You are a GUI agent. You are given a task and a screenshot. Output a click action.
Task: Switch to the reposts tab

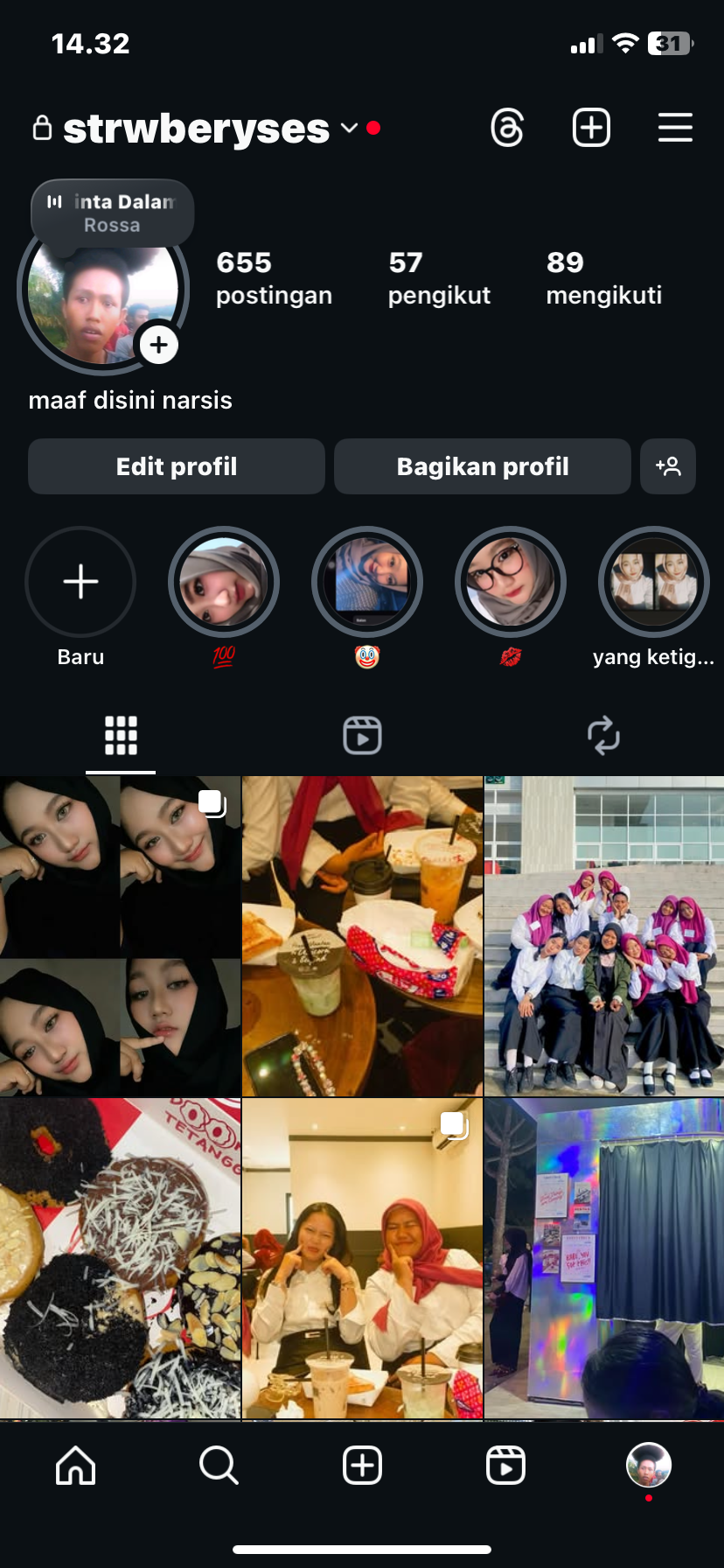tap(603, 736)
